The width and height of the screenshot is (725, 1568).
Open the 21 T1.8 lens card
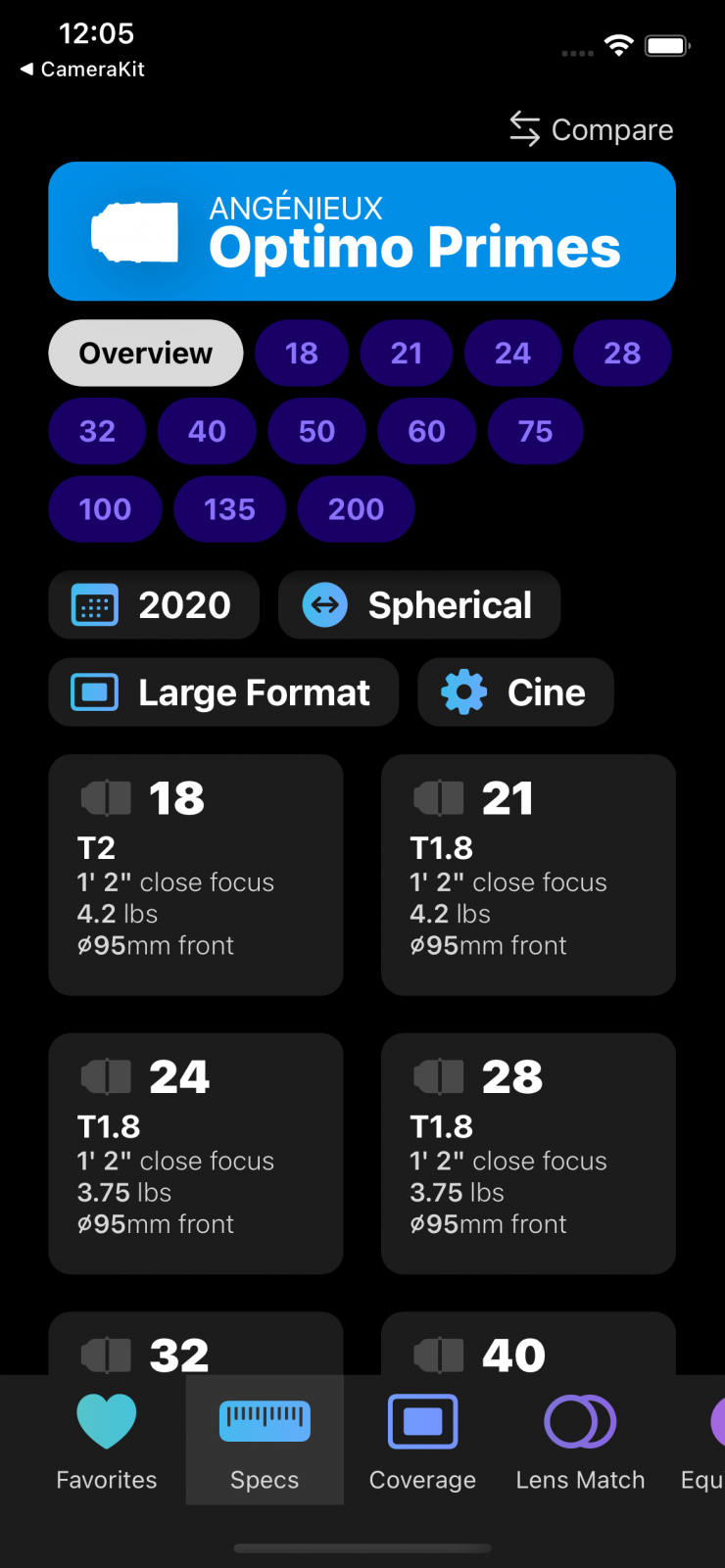point(528,875)
